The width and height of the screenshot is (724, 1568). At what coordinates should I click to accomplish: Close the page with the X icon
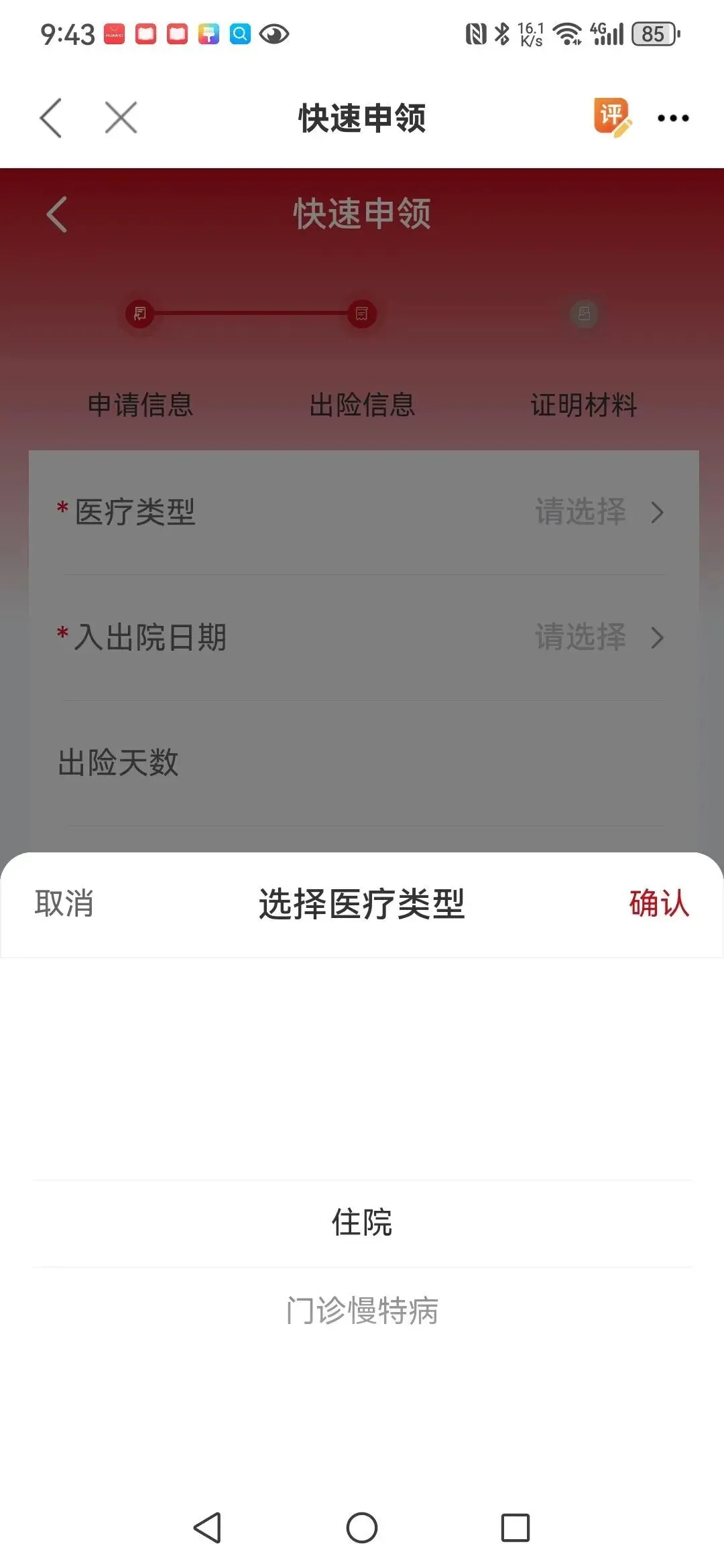[121, 118]
